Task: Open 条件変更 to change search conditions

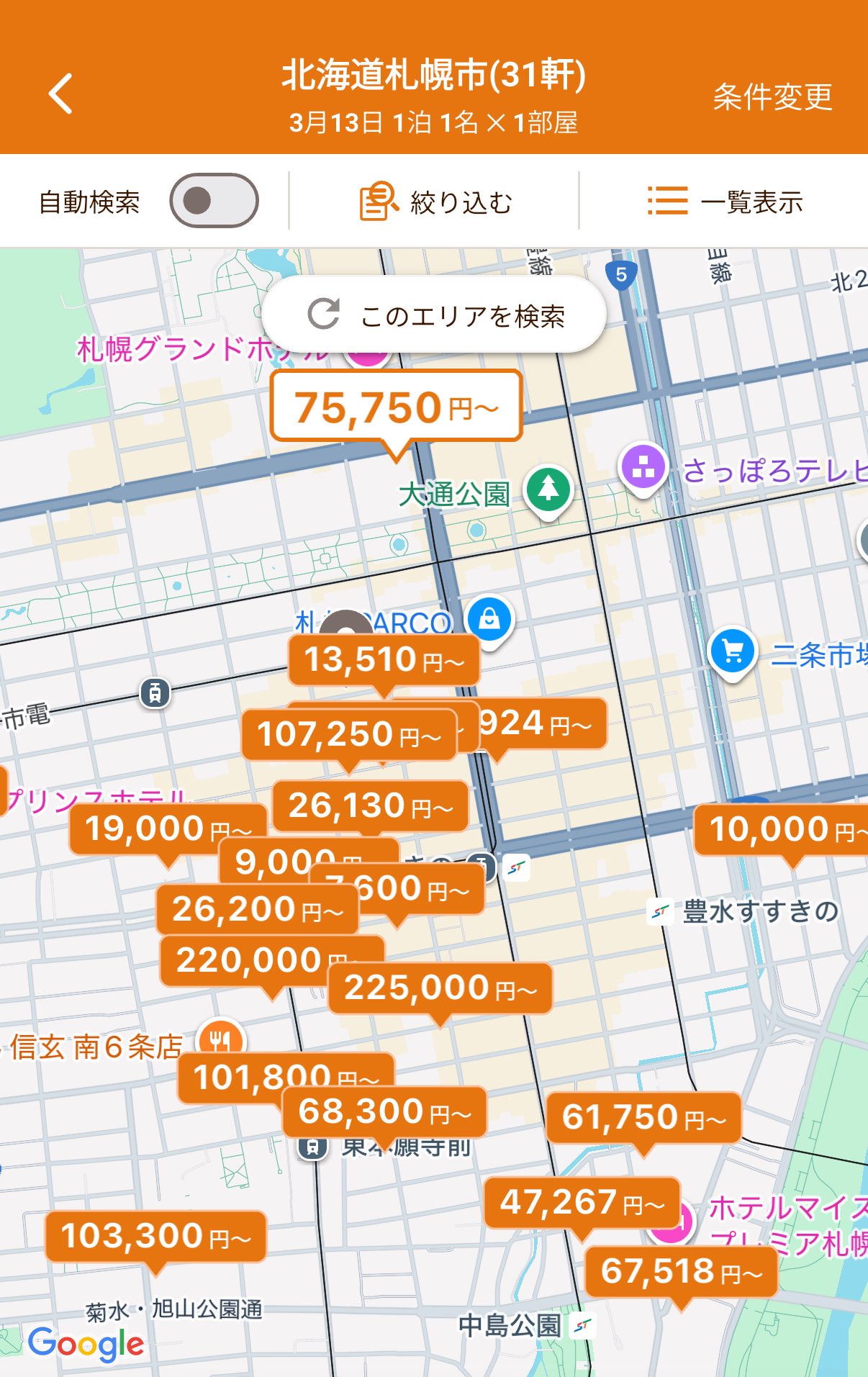Action: click(772, 97)
